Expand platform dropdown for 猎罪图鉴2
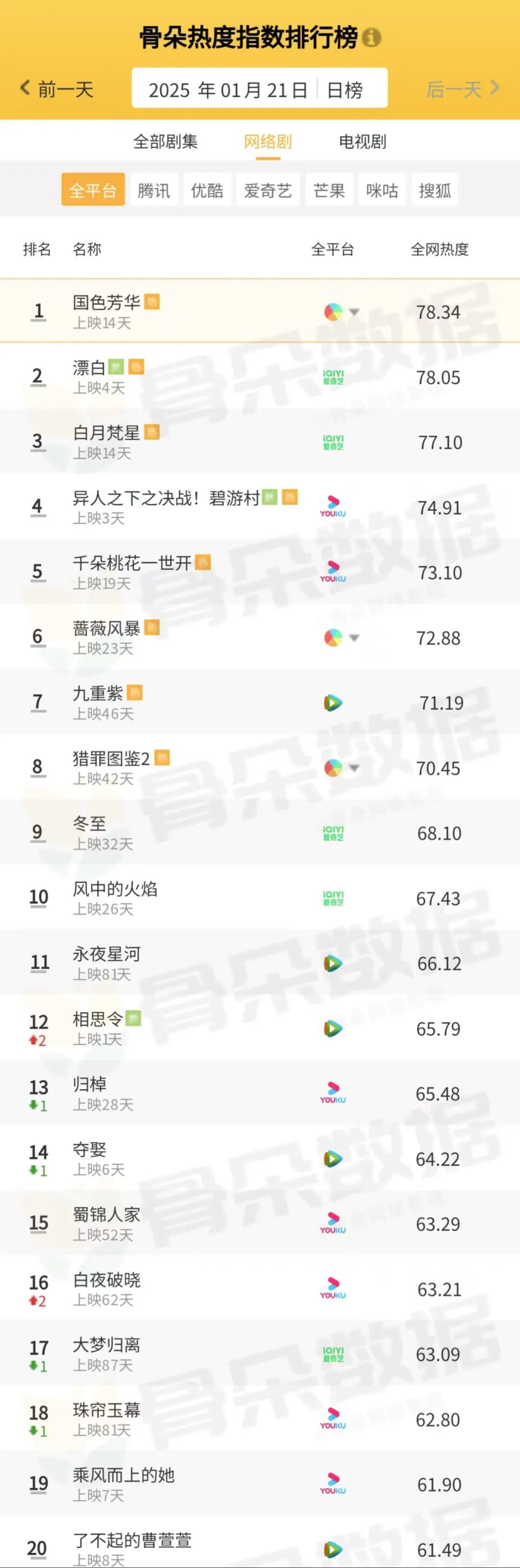 354,768
